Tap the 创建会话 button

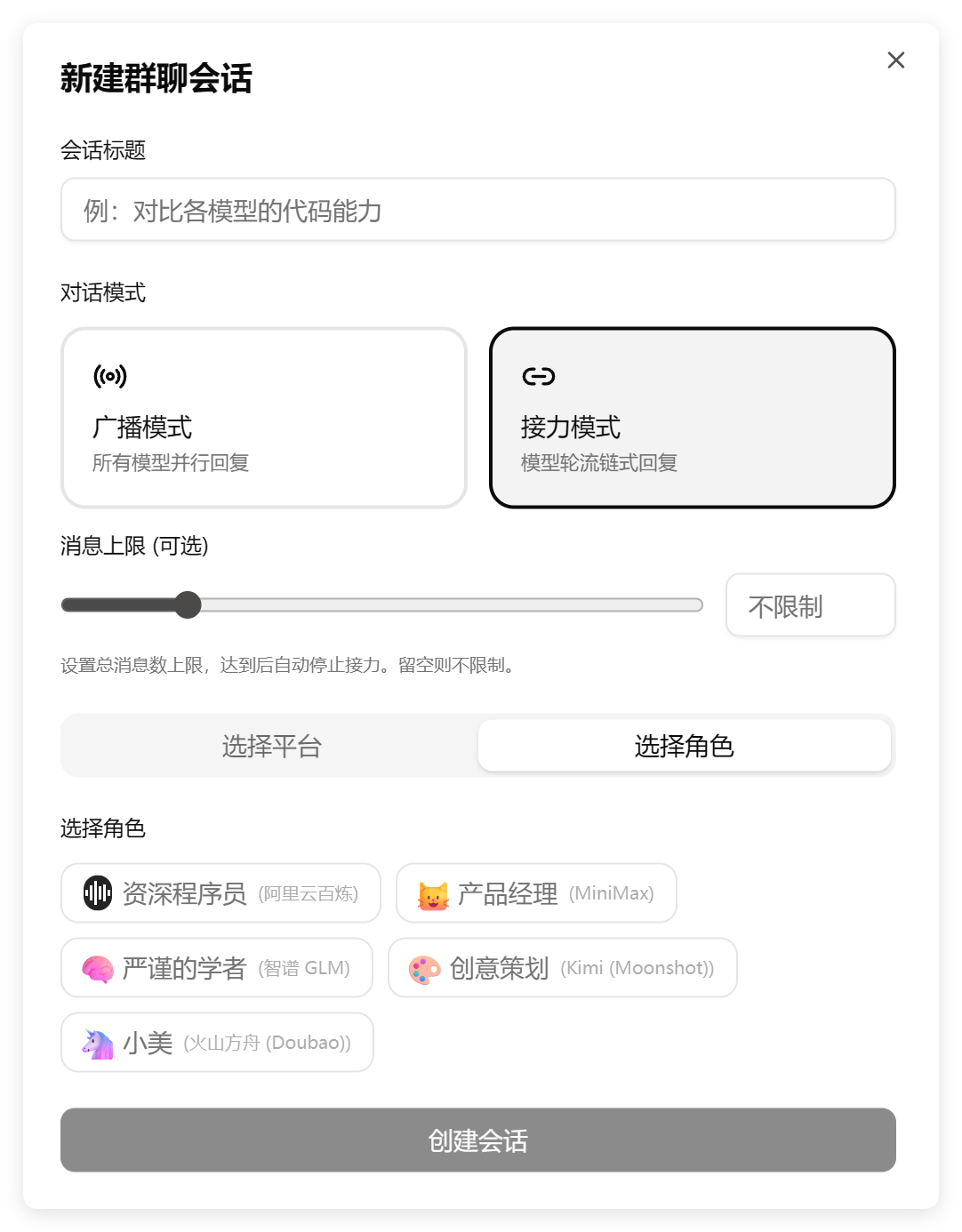[477, 1140]
